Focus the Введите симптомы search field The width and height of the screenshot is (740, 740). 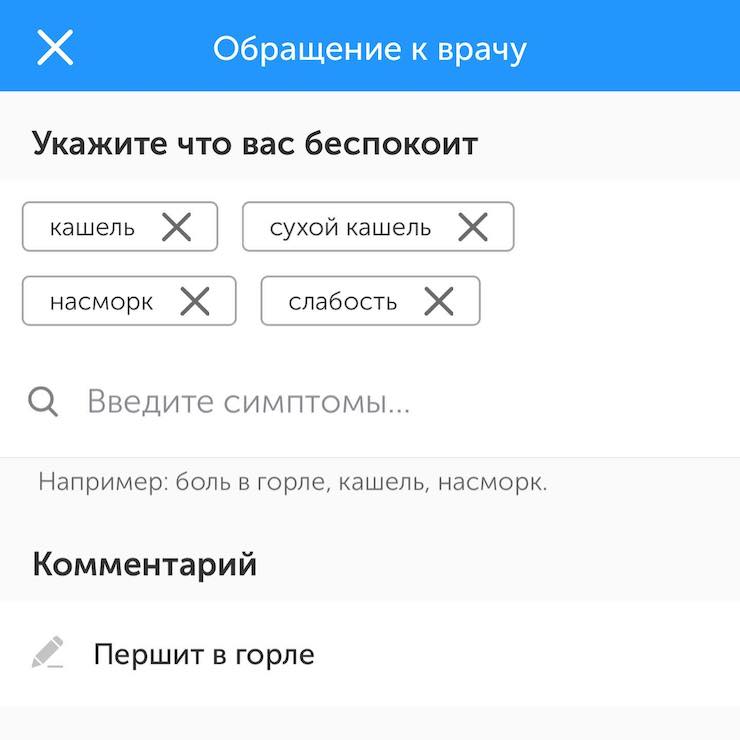coord(300,402)
